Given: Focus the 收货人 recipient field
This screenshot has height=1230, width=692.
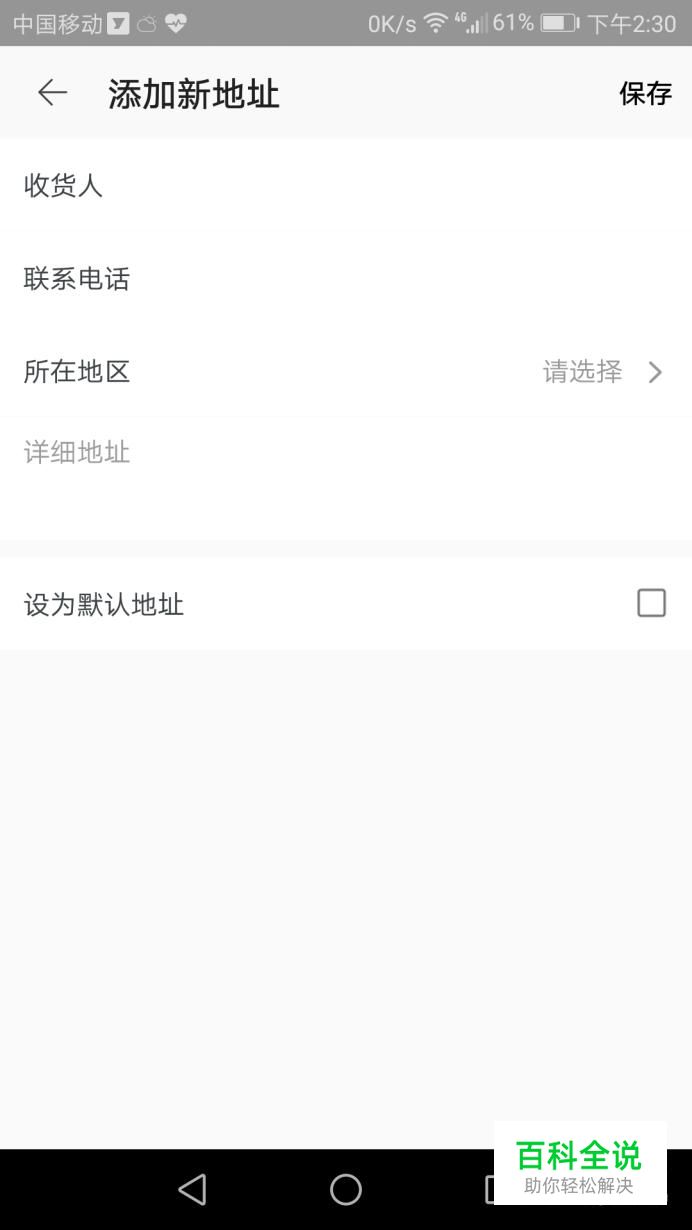Looking at the screenshot, I should pos(346,186).
